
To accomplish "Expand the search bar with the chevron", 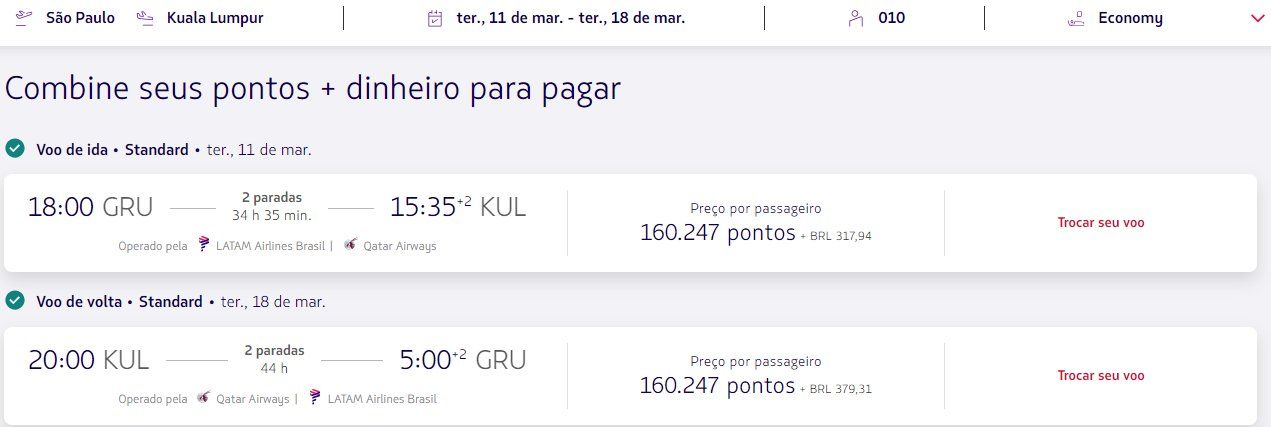I will [1257, 18].
